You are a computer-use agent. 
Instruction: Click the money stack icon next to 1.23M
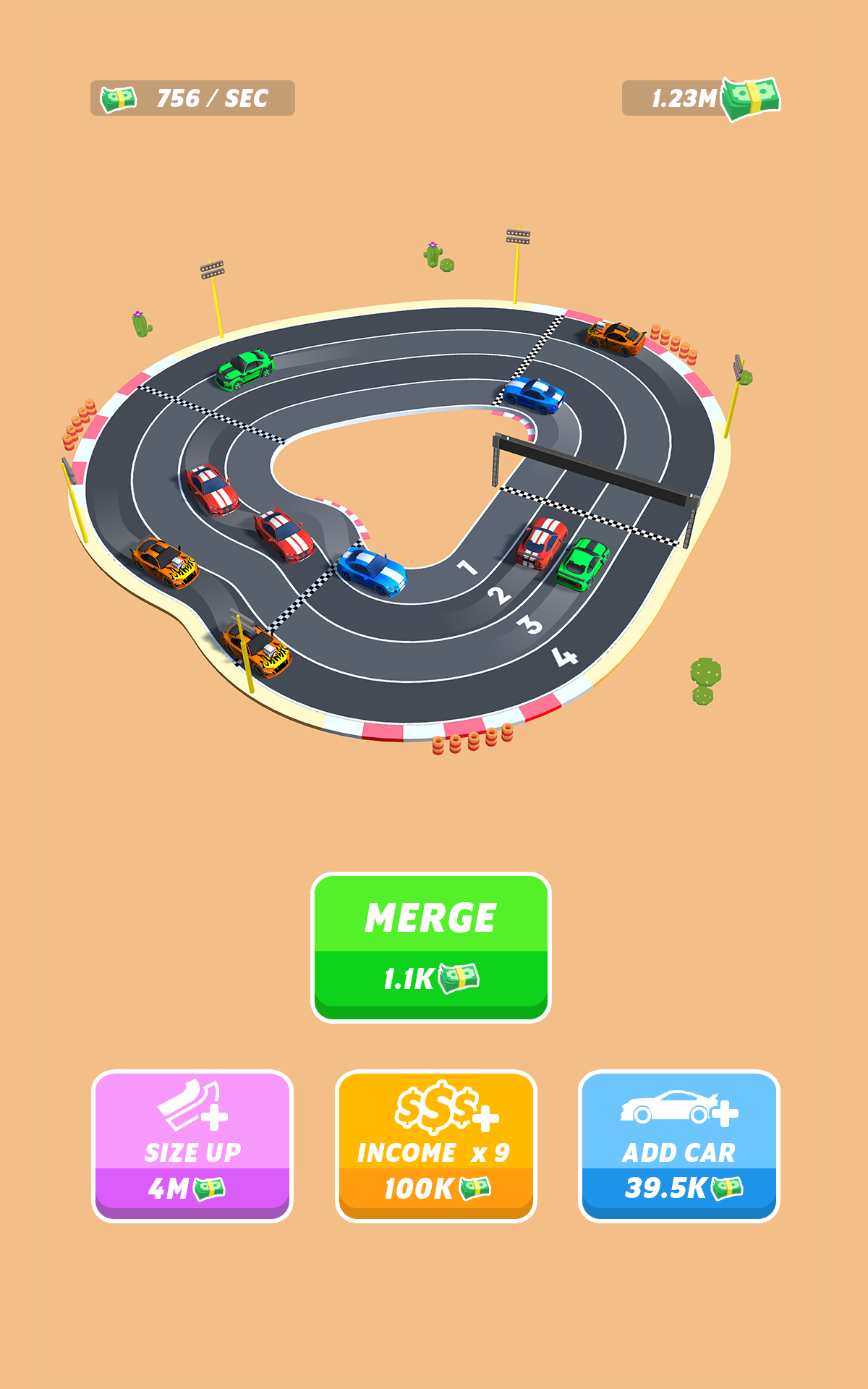tap(750, 96)
